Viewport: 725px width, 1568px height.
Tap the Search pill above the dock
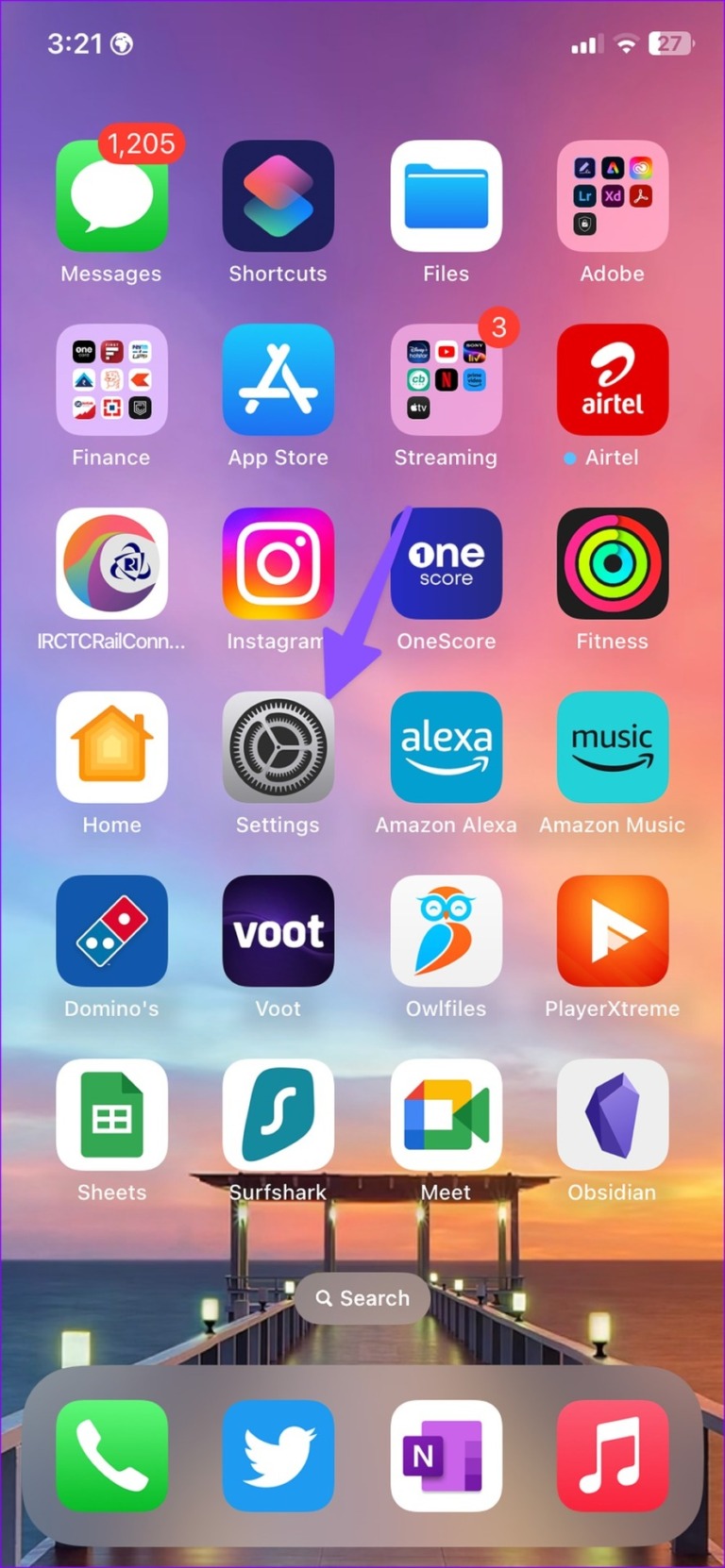click(x=362, y=1298)
